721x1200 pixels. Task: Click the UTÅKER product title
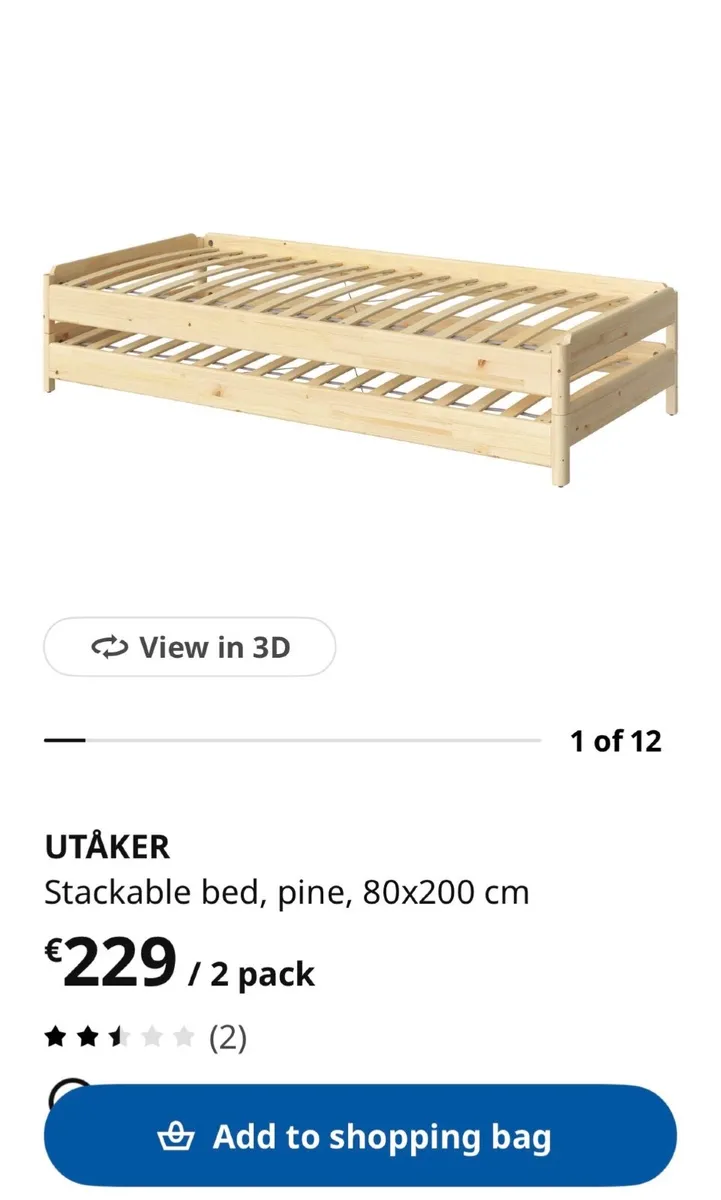coord(108,846)
